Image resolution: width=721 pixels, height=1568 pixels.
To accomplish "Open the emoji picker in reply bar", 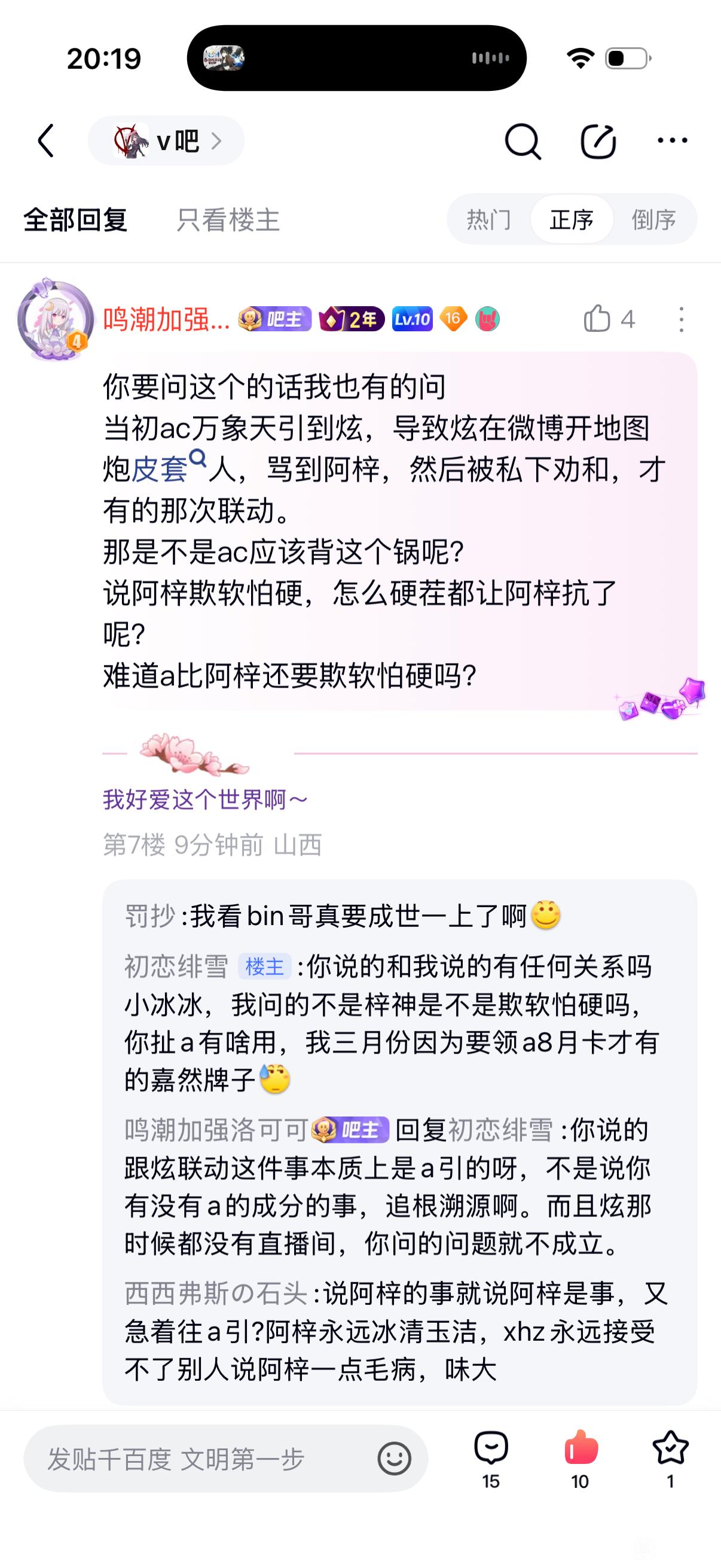I will coord(394,1459).
